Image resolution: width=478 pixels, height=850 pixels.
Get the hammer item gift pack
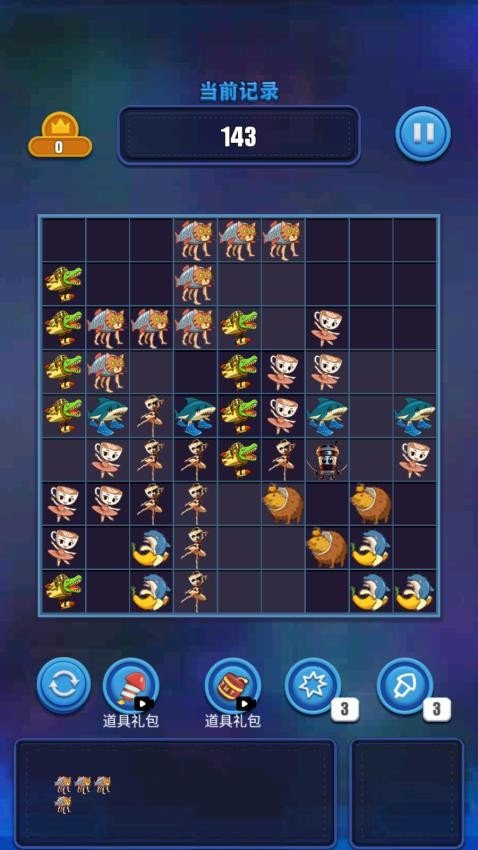[233, 686]
